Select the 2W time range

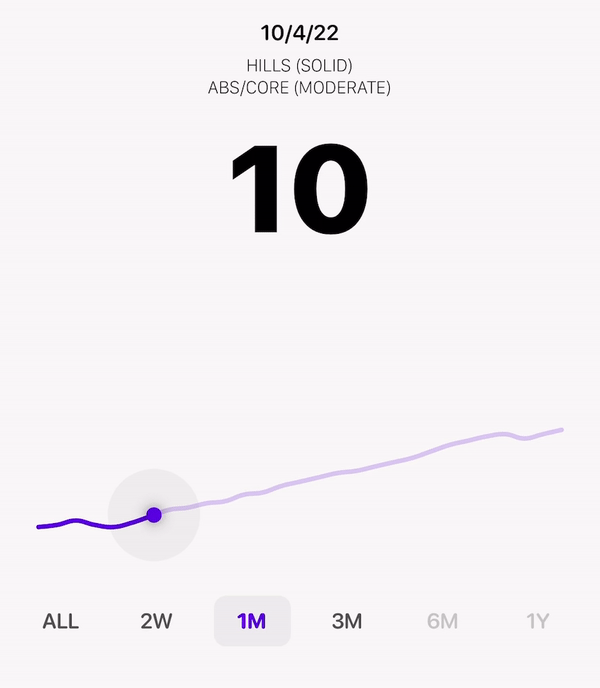(156, 621)
